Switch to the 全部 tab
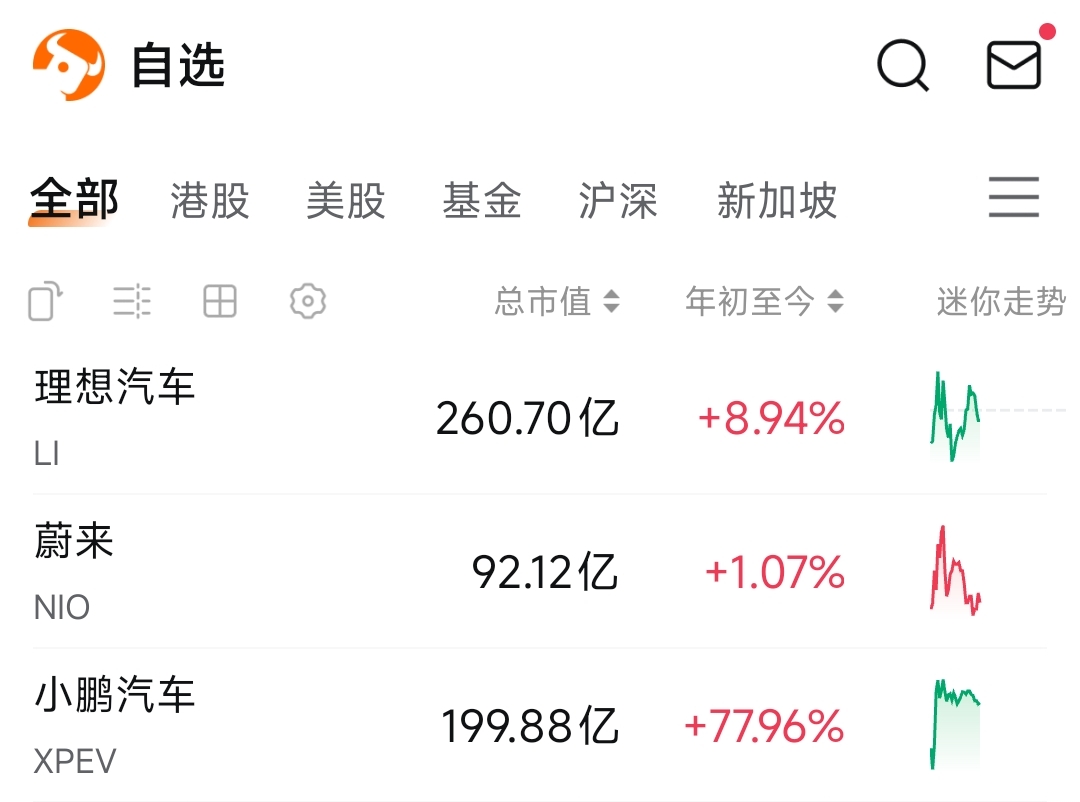1080x802 pixels. (x=74, y=200)
